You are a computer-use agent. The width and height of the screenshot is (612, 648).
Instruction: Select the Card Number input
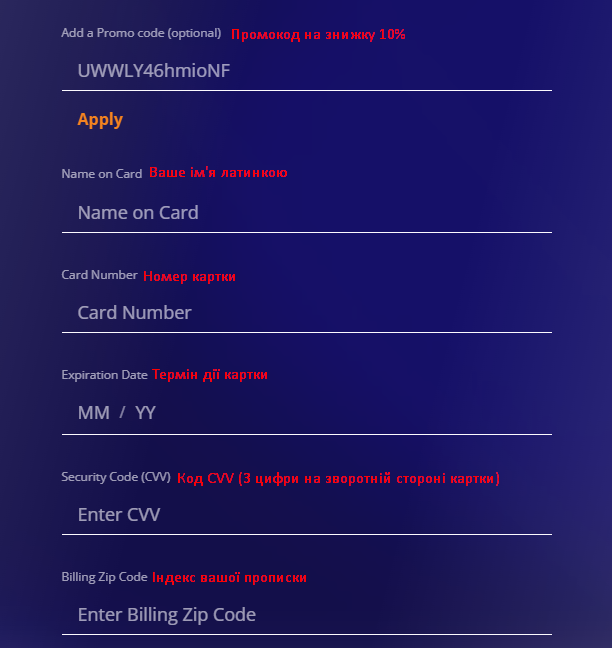[307, 313]
